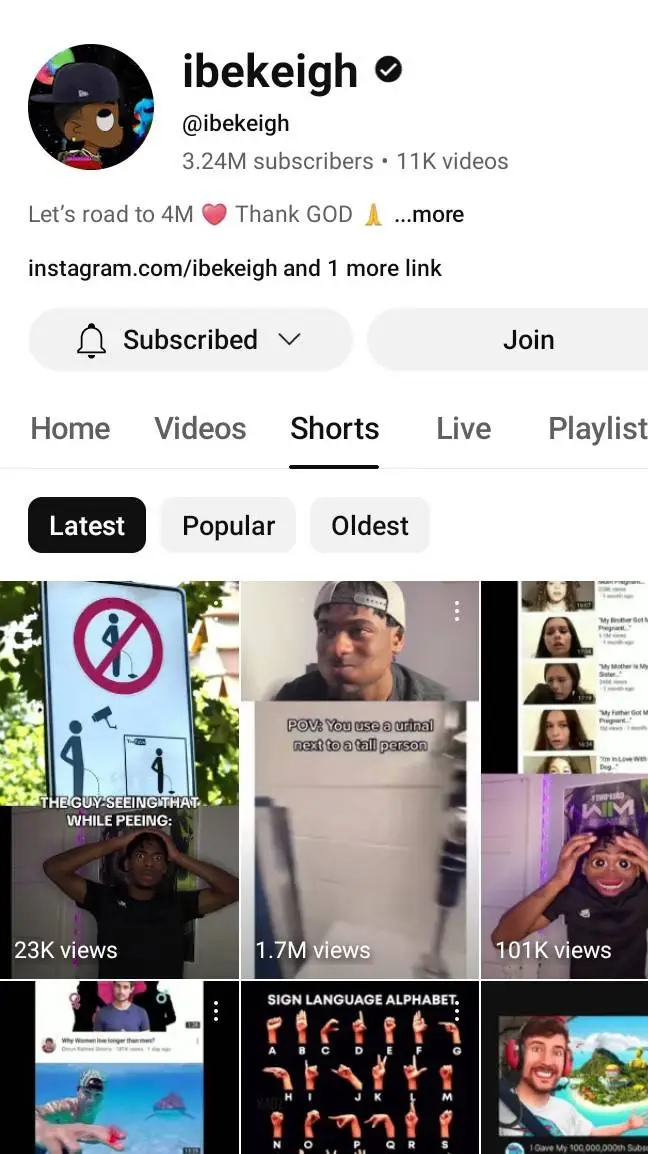Open the short with 101K views
Viewport: 648px width, 1154px height.
pyautogui.click(x=564, y=780)
